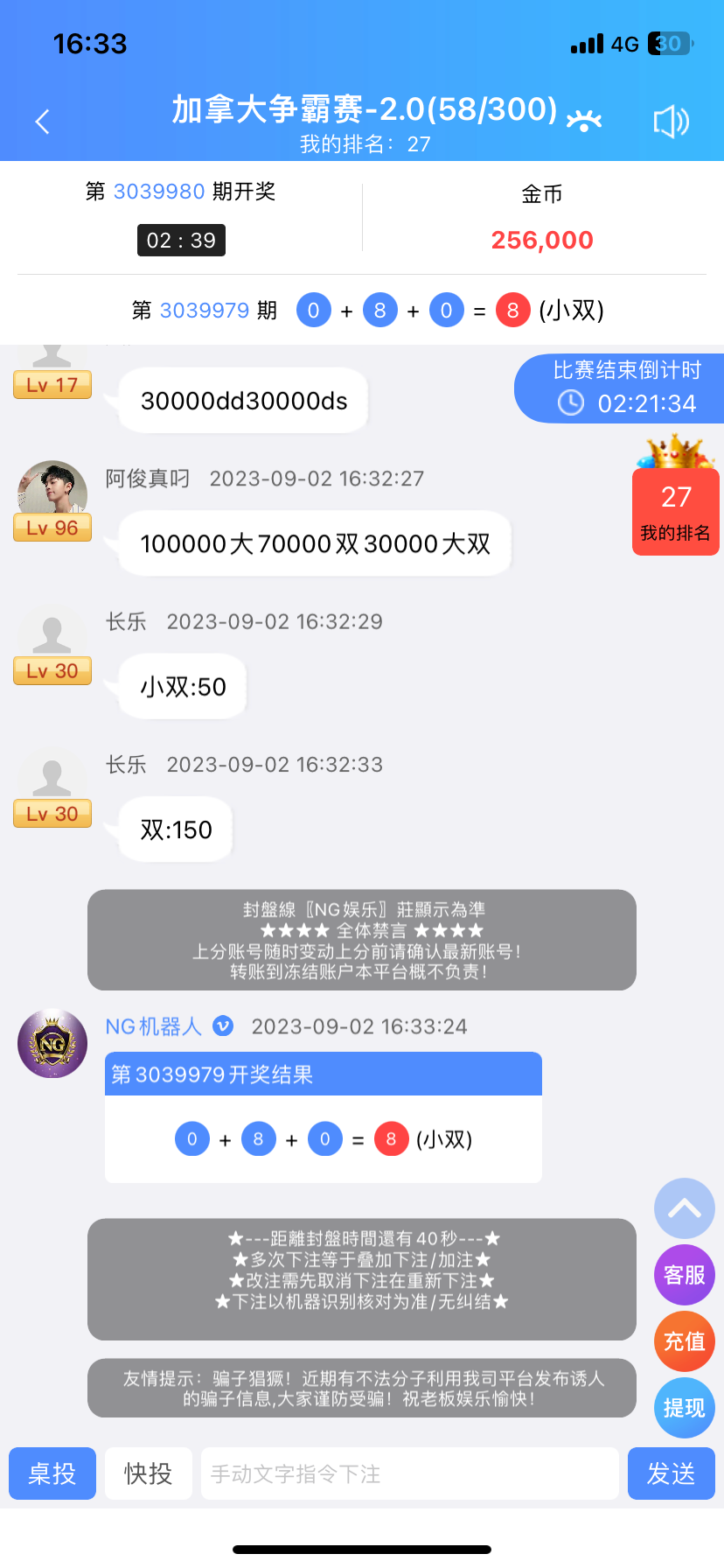Focus the 手动文字指令下注 text field
724x1568 pixels.
pyautogui.click(x=409, y=1473)
